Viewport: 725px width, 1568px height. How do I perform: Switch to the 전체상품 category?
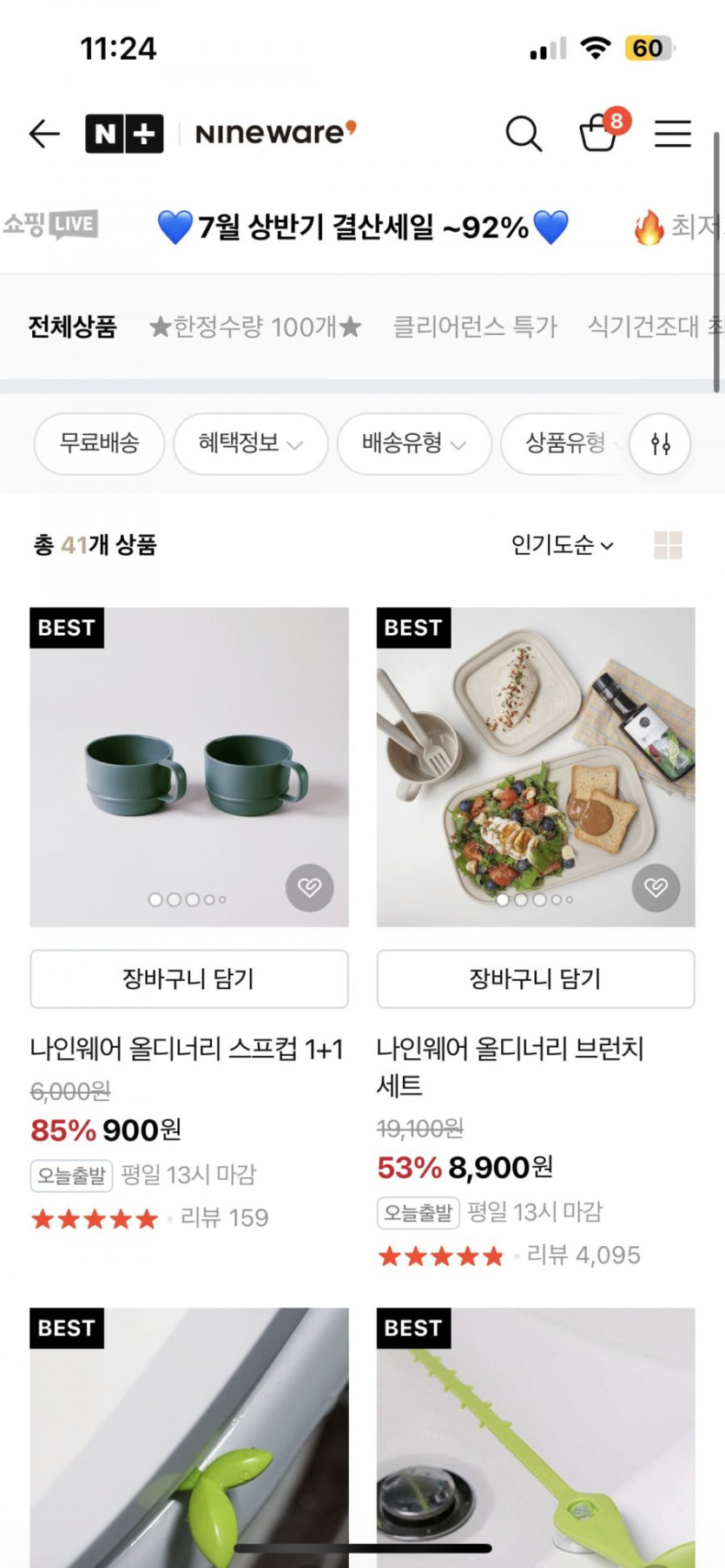[x=72, y=326]
